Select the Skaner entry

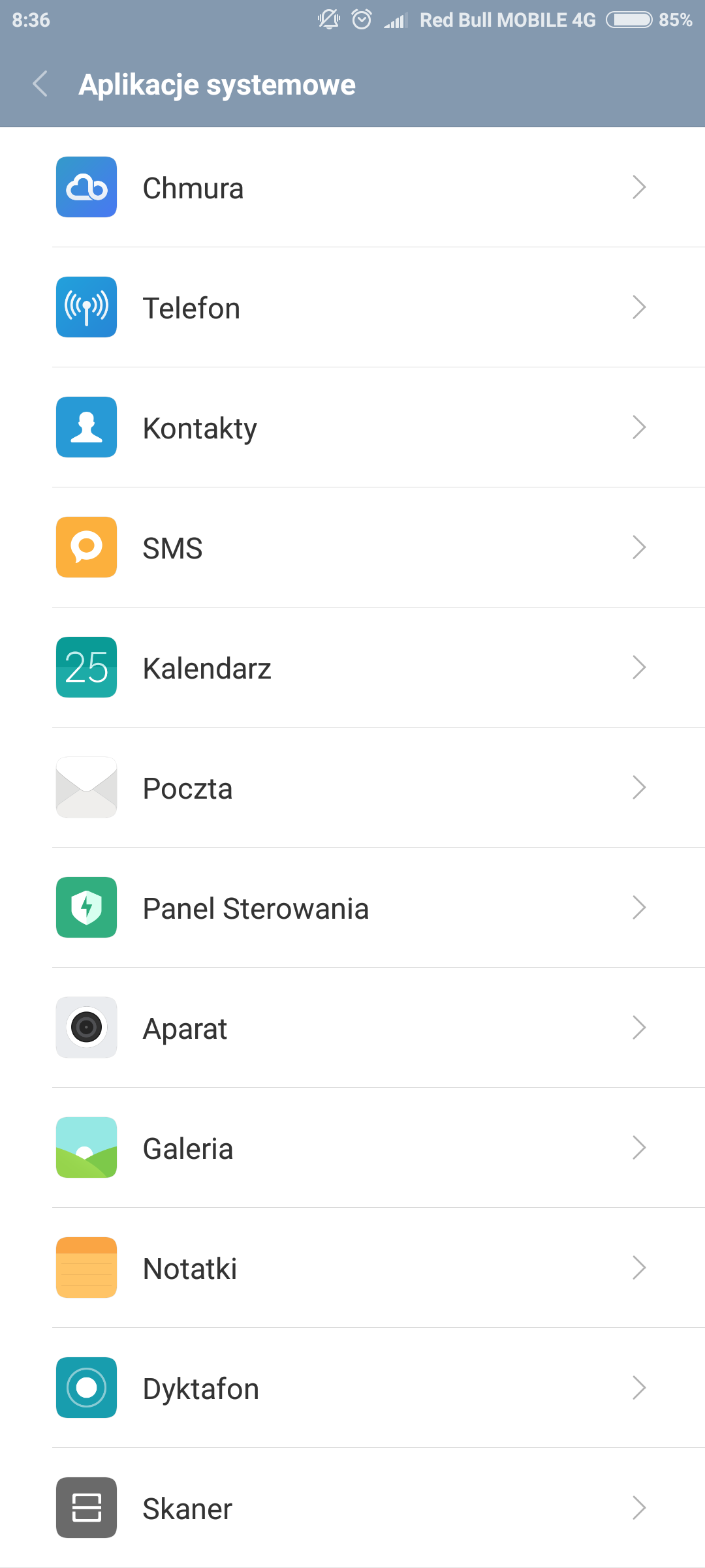point(352,1508)
